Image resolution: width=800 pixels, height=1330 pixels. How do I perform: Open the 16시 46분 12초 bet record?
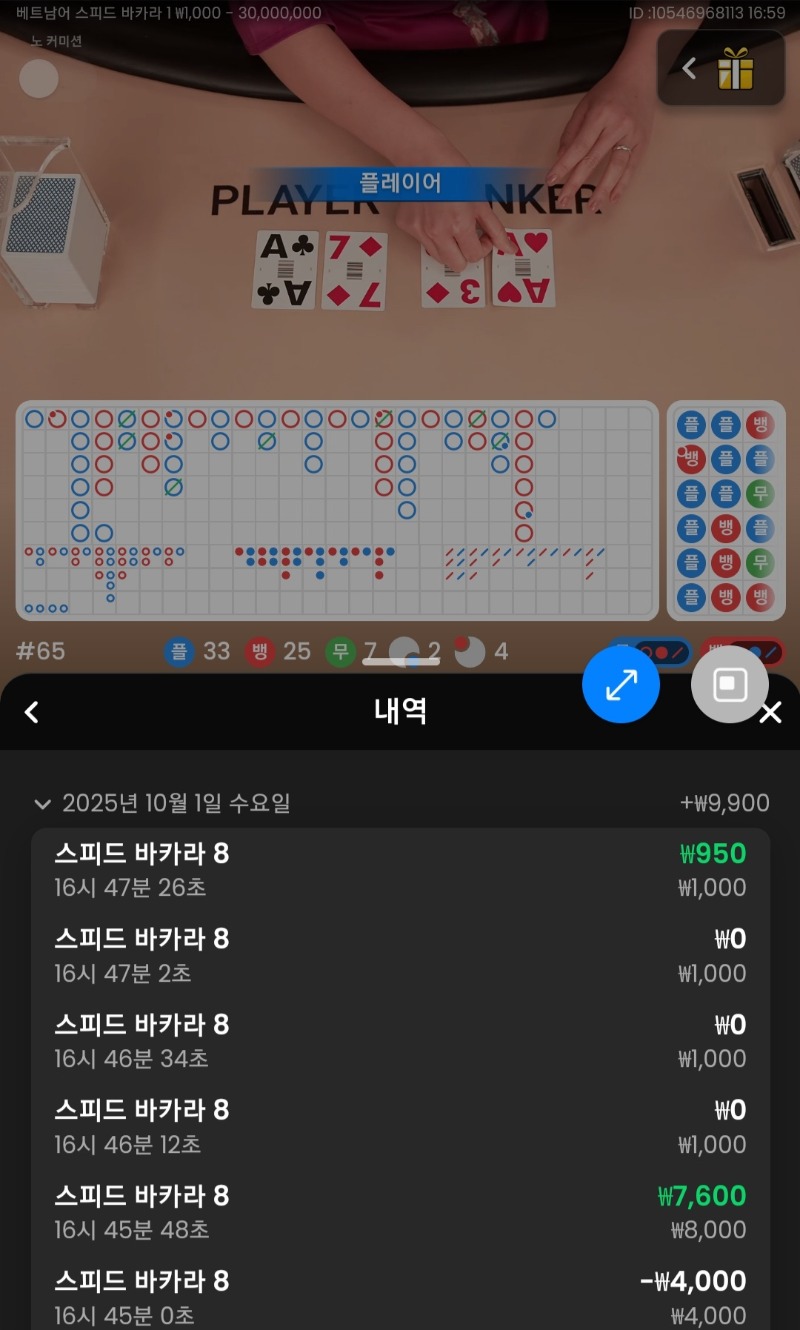pyautogui.click(x=400, y=1126)
